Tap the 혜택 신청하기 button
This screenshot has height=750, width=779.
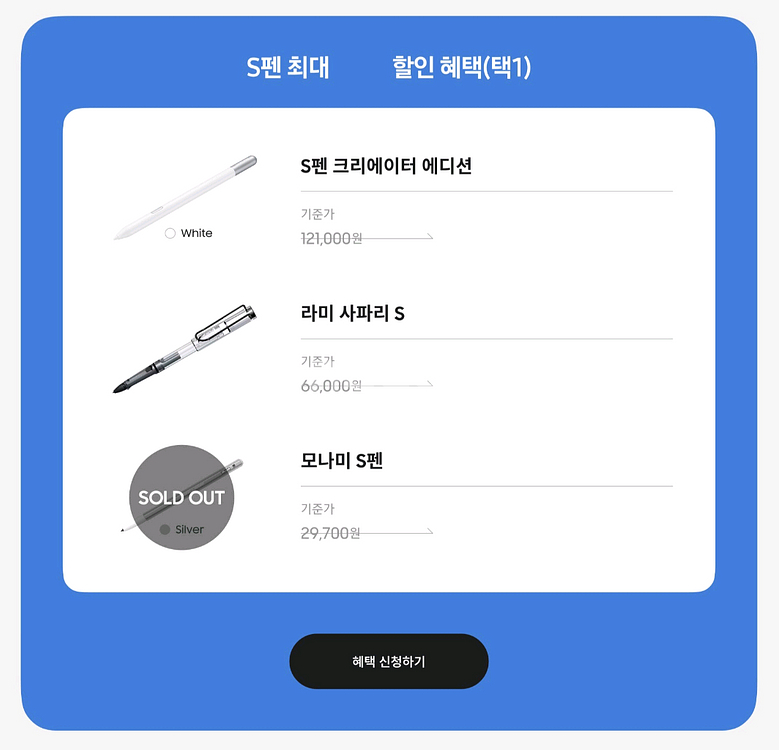pos(388,661)
